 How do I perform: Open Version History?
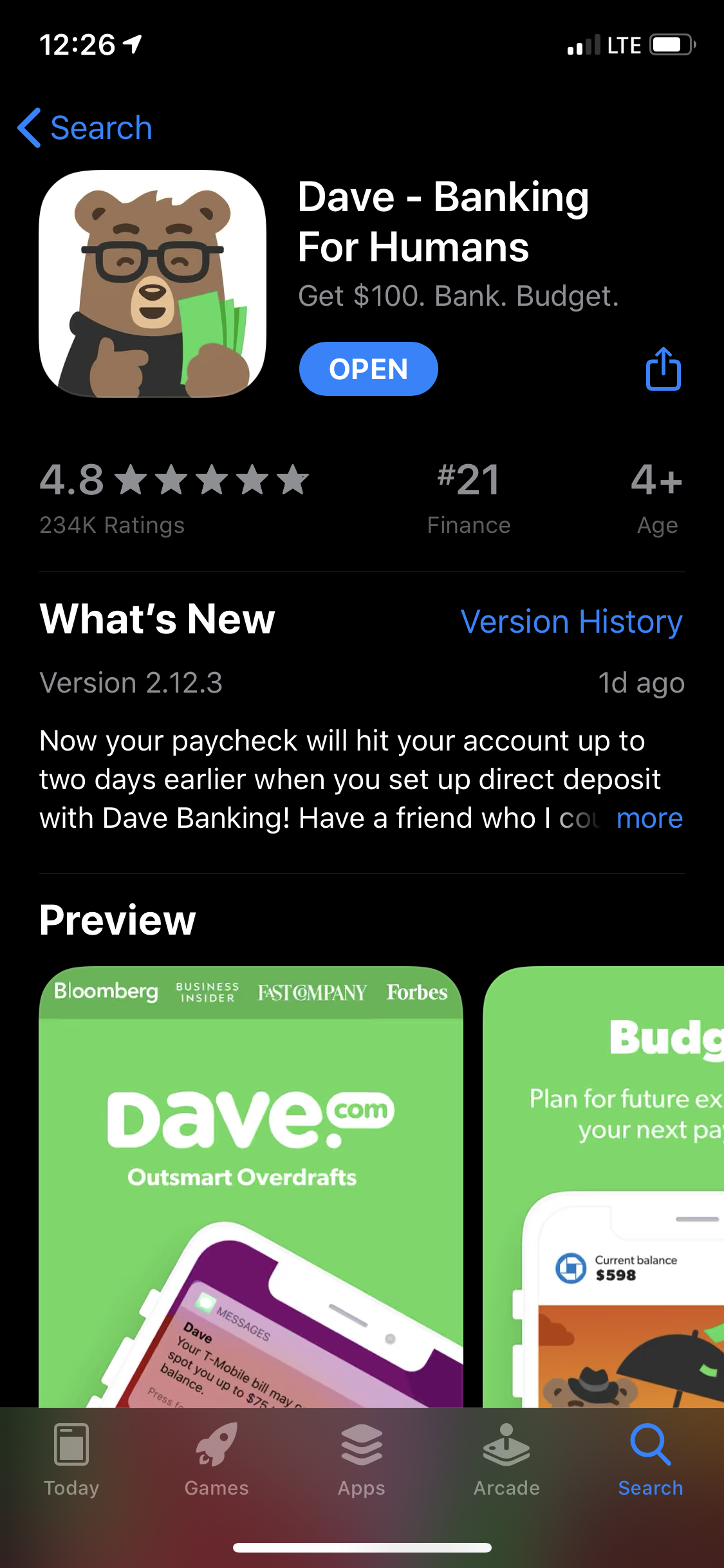pyautogui.click(x=571, y=622)
